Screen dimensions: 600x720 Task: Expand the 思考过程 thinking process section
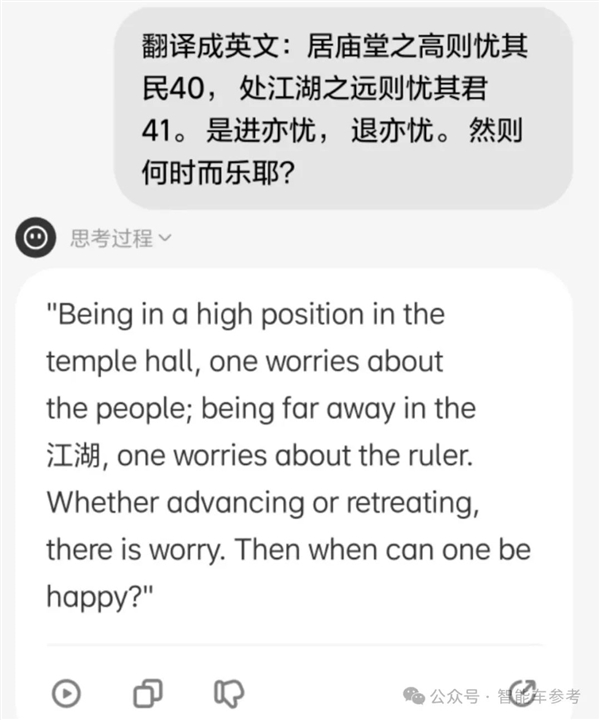120,238
